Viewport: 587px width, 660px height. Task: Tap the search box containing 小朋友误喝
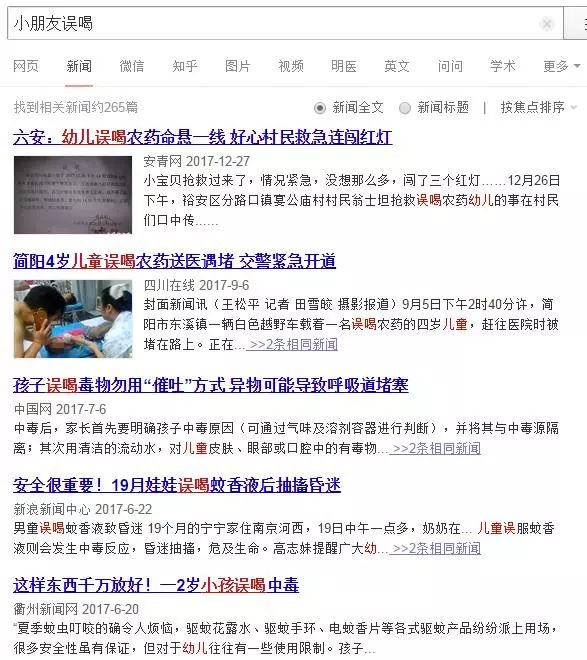tap(285, 24)
